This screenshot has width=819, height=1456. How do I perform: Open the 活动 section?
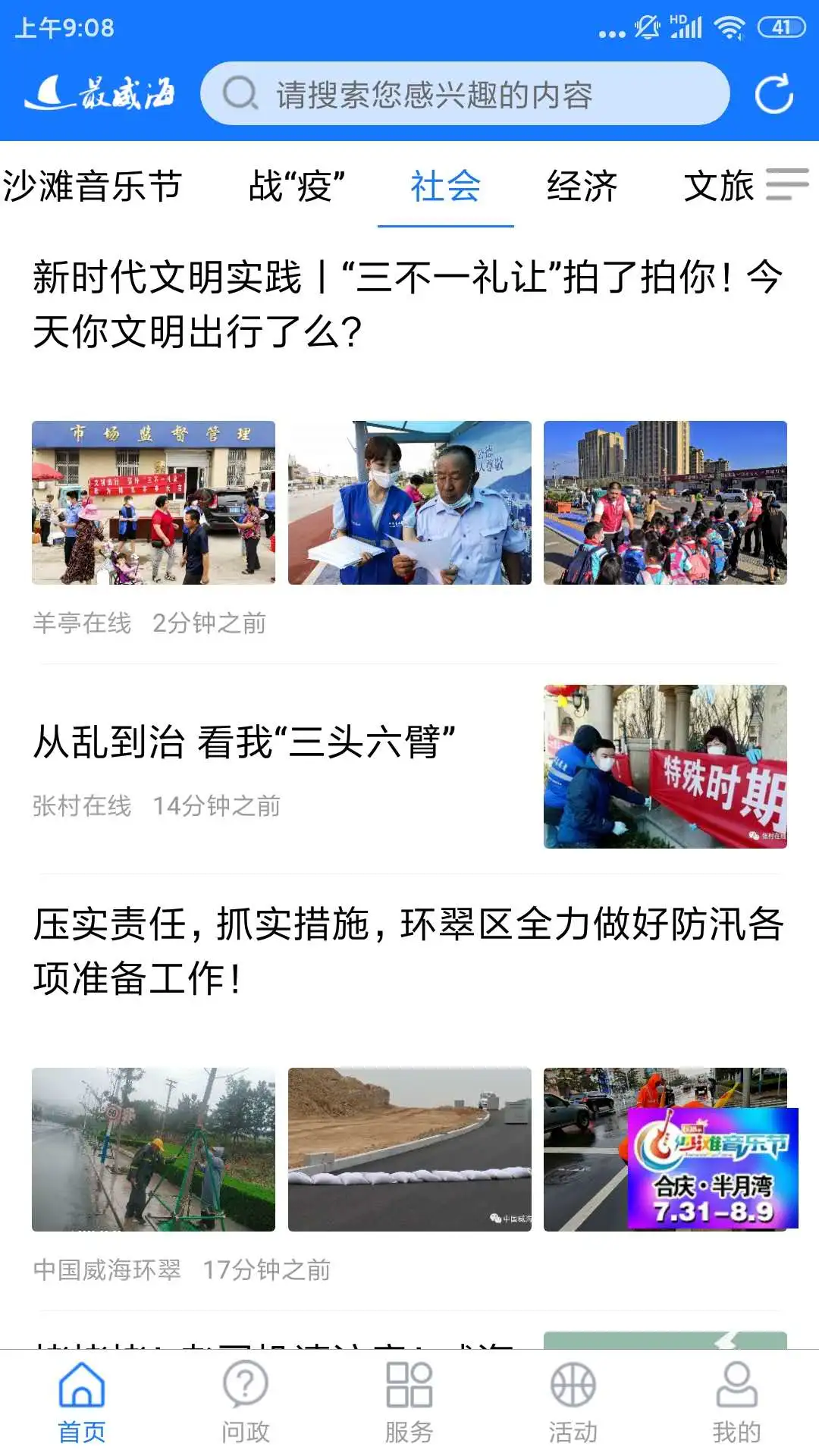tap(573, 1403)
